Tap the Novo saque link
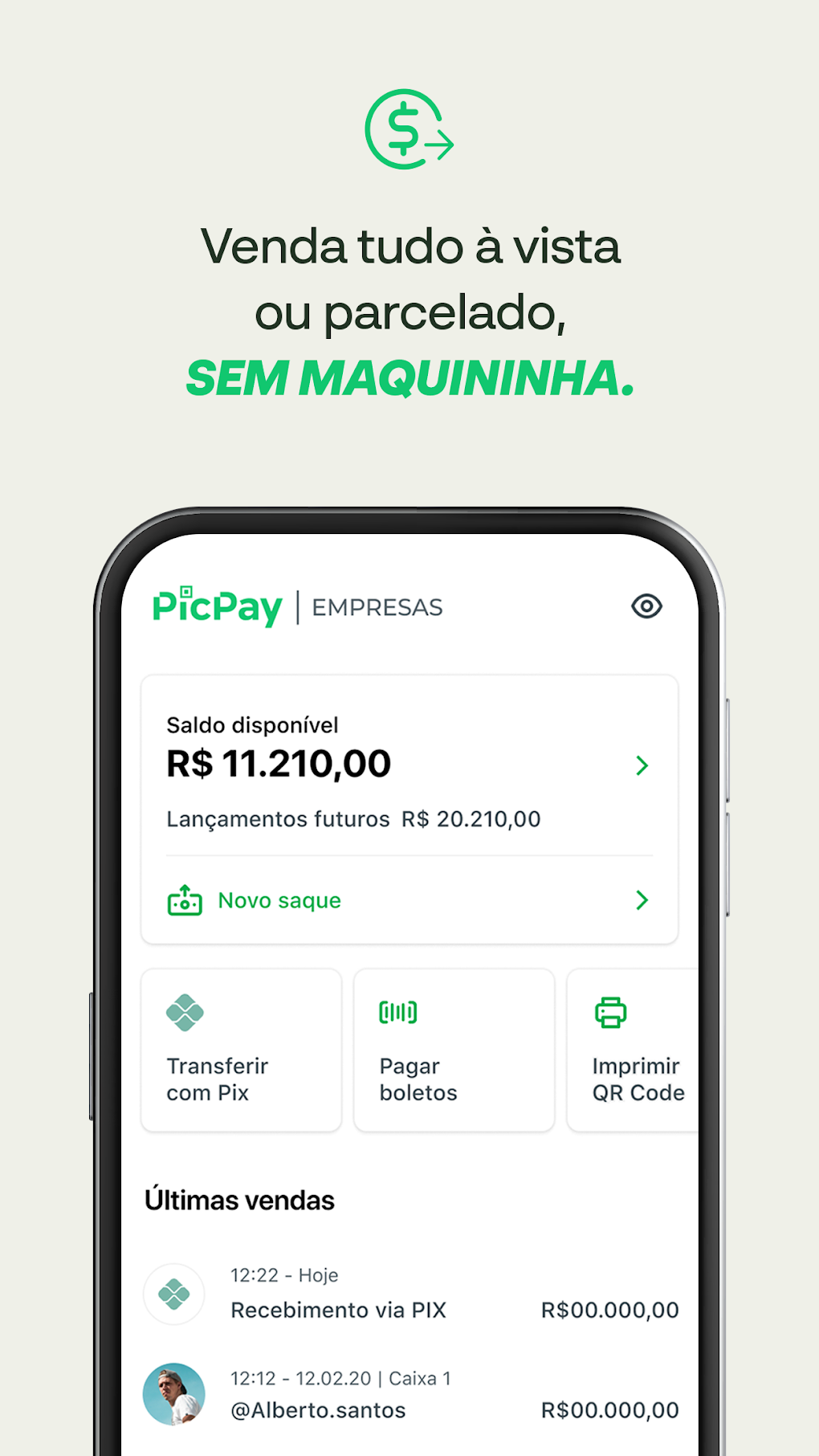 point(278,900)
